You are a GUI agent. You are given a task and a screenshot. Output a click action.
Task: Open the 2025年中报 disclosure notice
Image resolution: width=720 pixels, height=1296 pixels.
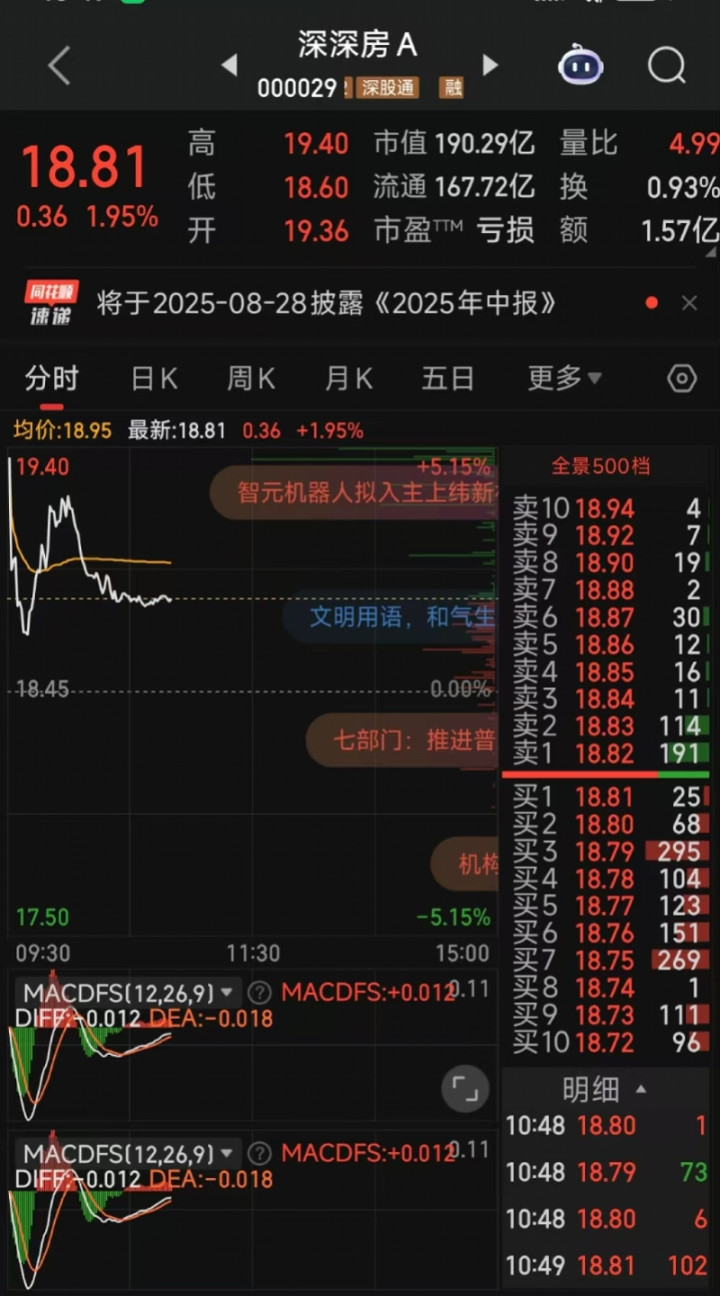[326, 303]
